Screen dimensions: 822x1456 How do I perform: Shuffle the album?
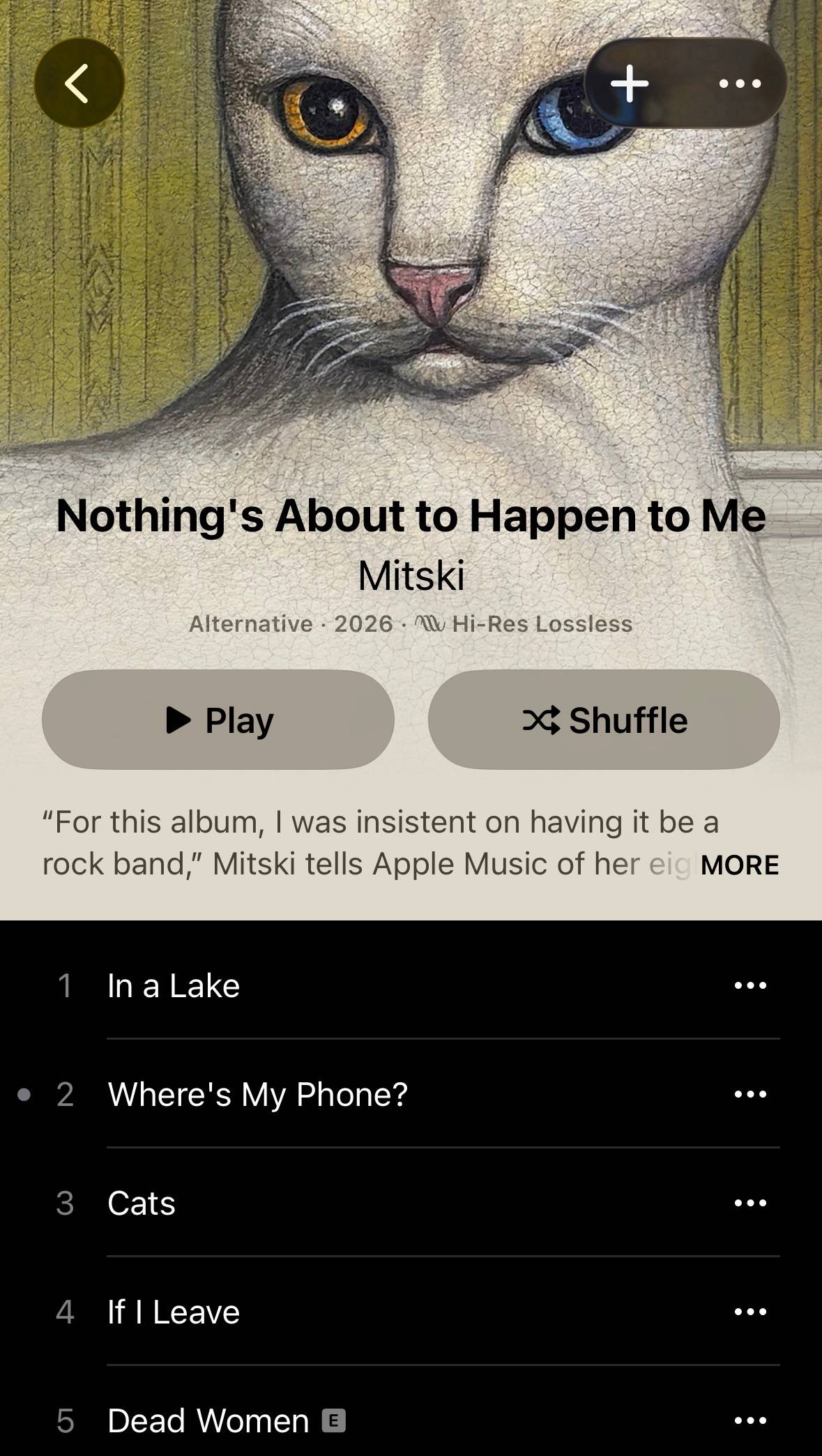604,720
